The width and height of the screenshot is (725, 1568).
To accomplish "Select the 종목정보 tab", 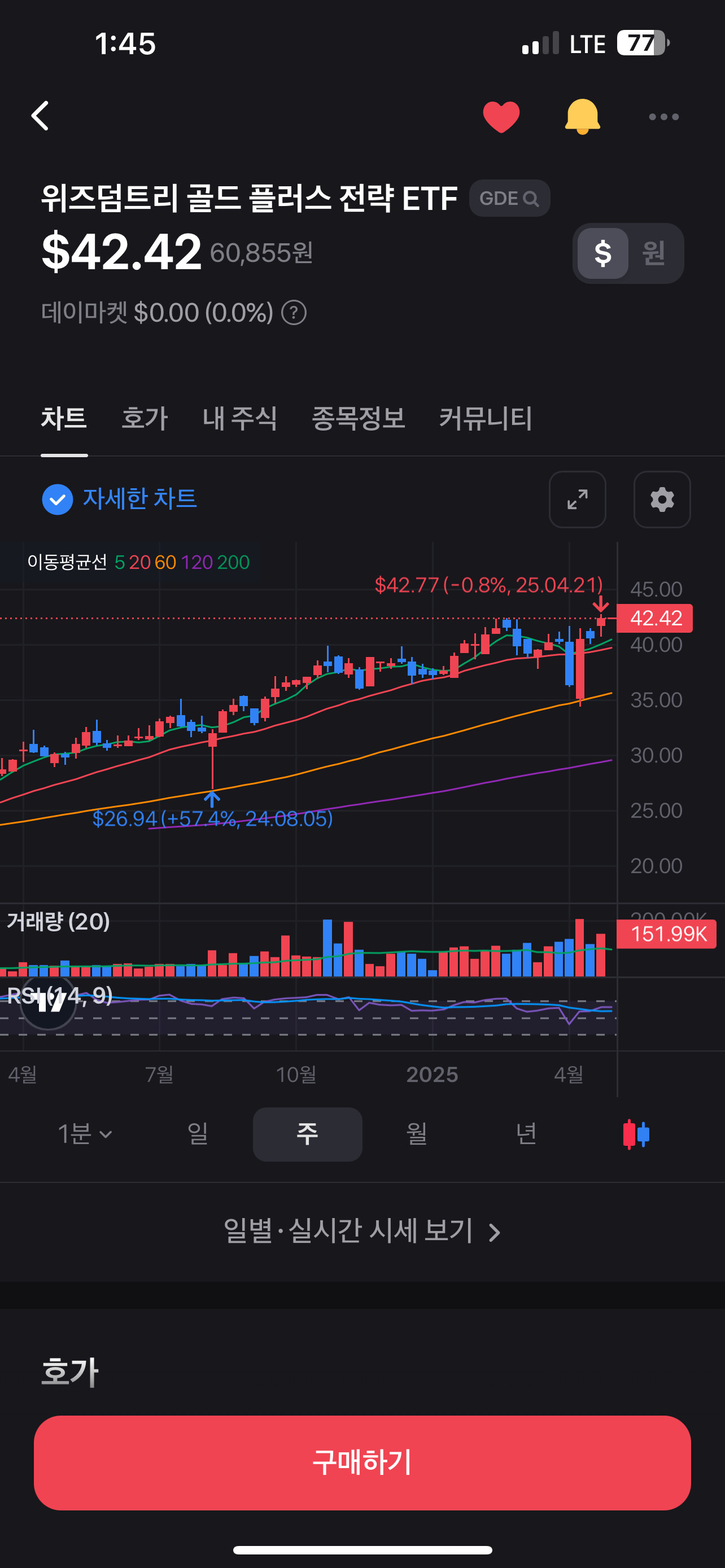I will pos(358,418).
